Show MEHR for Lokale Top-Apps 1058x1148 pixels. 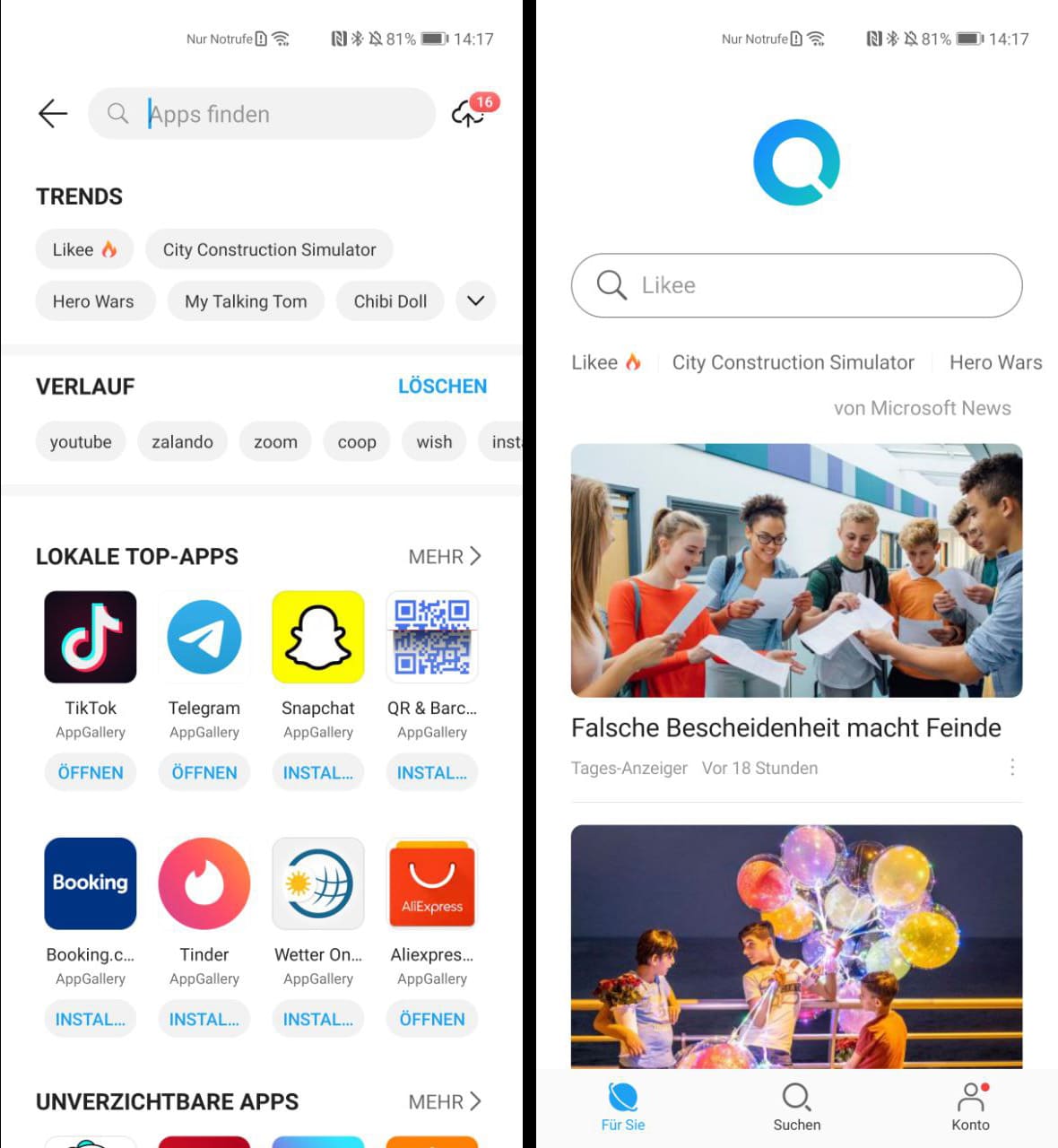[x=445, y=557]
